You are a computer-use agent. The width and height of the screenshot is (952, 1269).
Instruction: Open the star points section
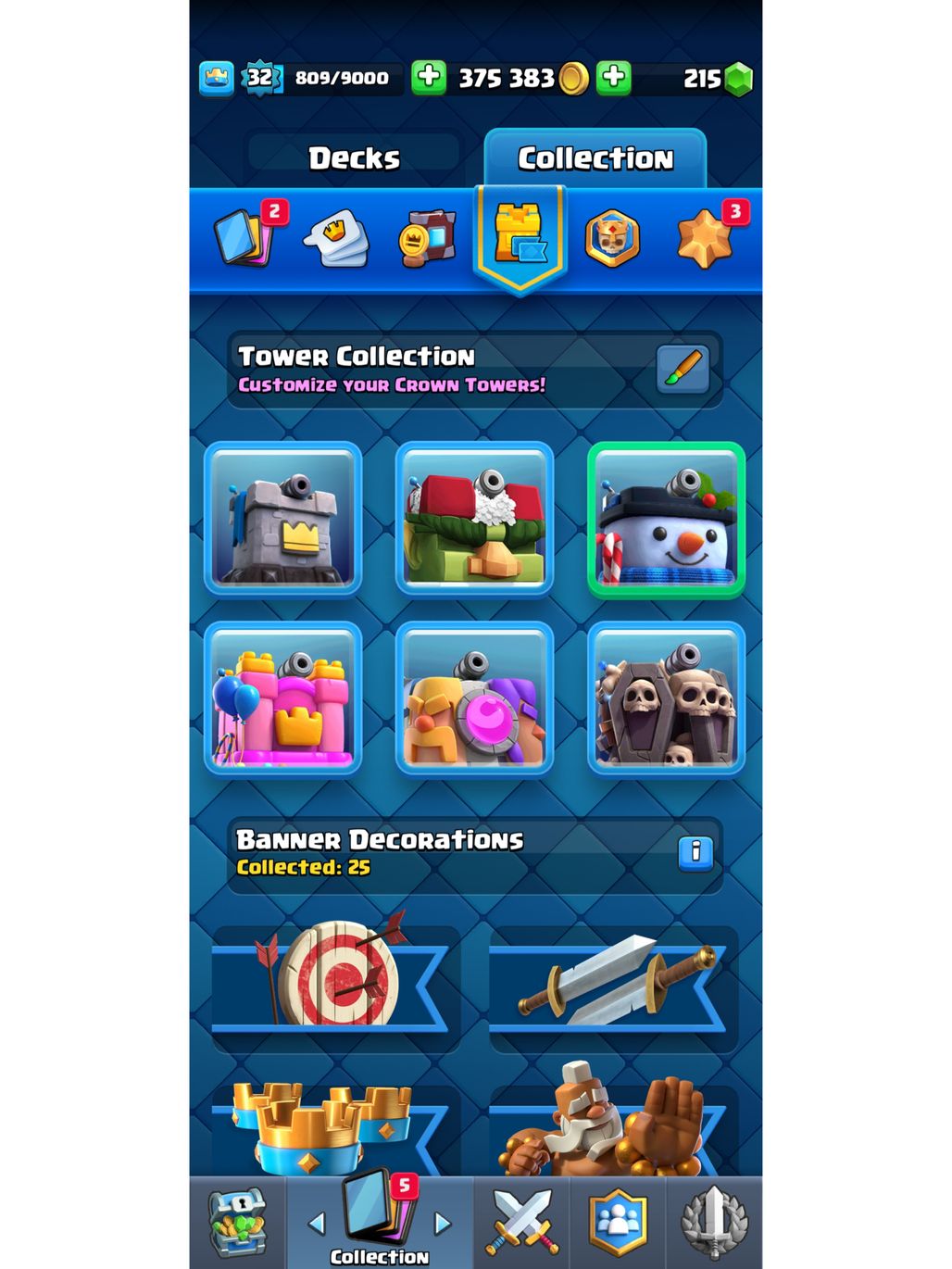706,238
